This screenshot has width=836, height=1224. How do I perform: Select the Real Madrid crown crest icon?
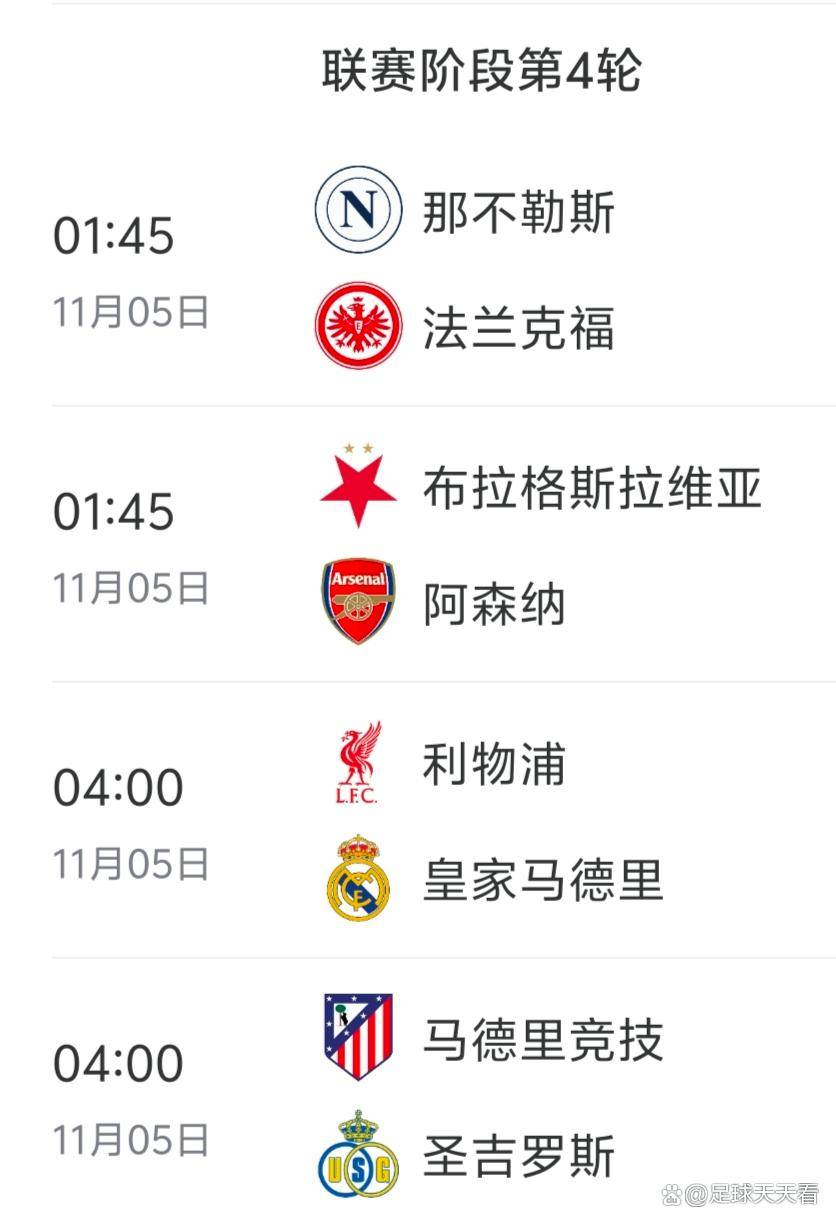[x=356, y=882]
